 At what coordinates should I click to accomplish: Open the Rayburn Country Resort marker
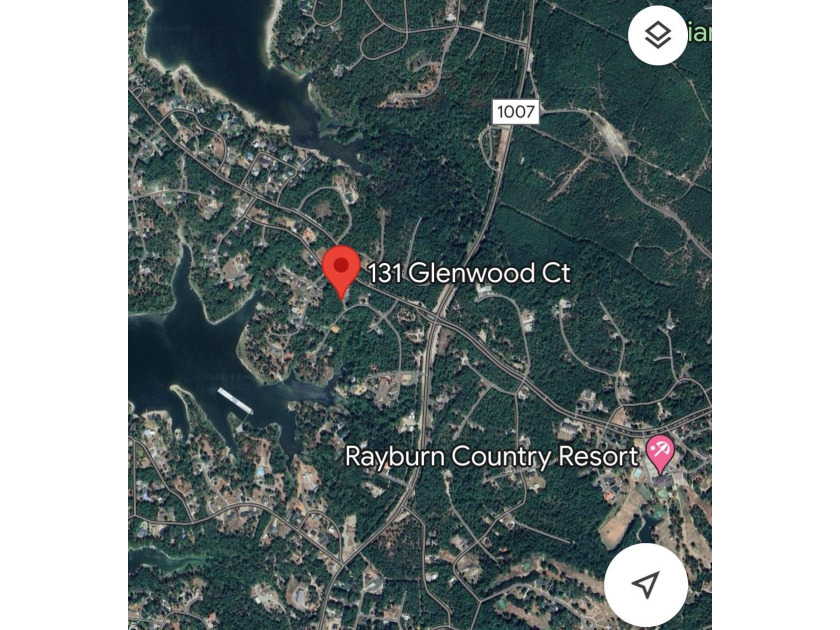(660, 453)
